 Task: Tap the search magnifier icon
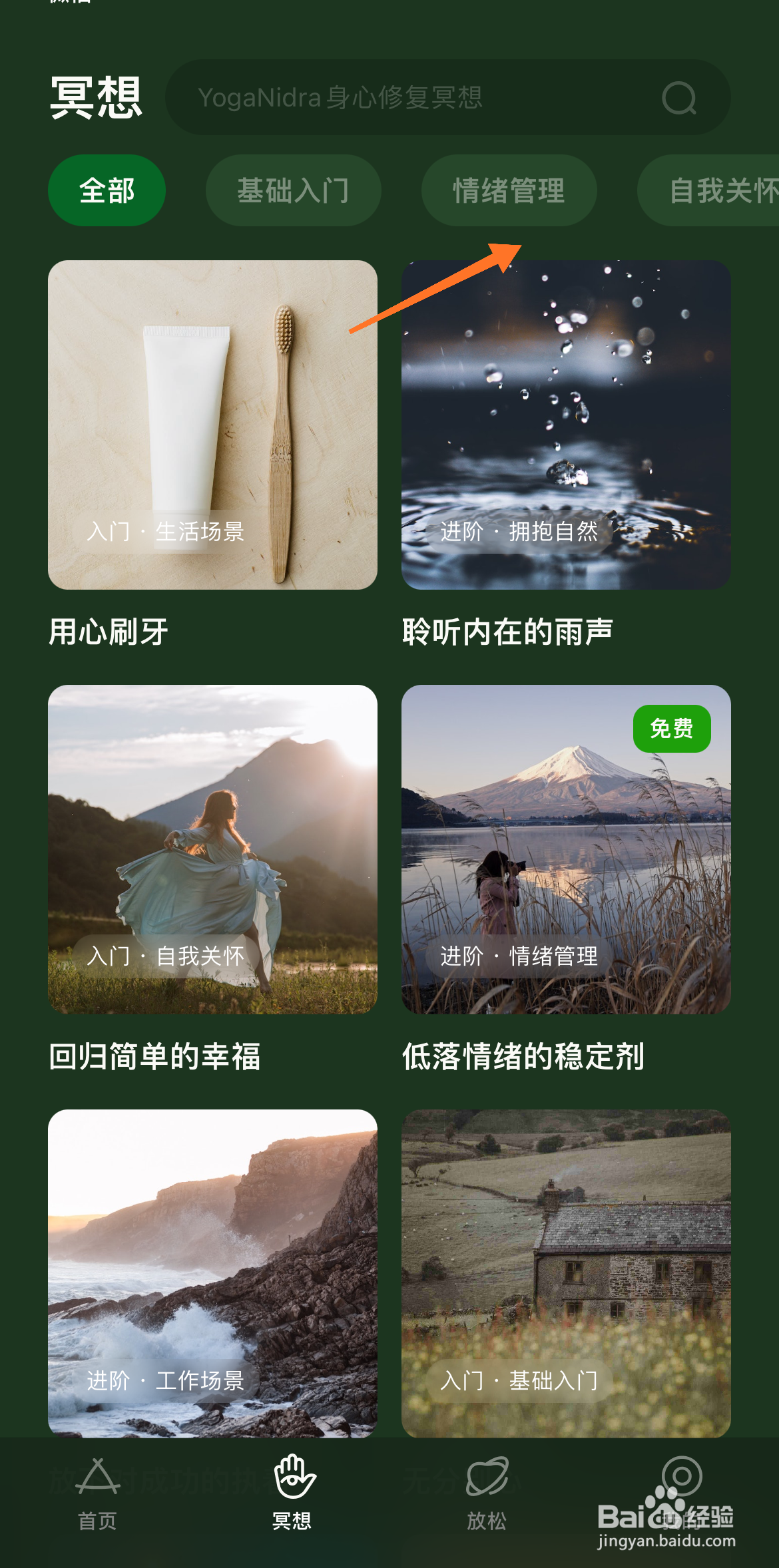pyautogui.click(x=679, y=98)
